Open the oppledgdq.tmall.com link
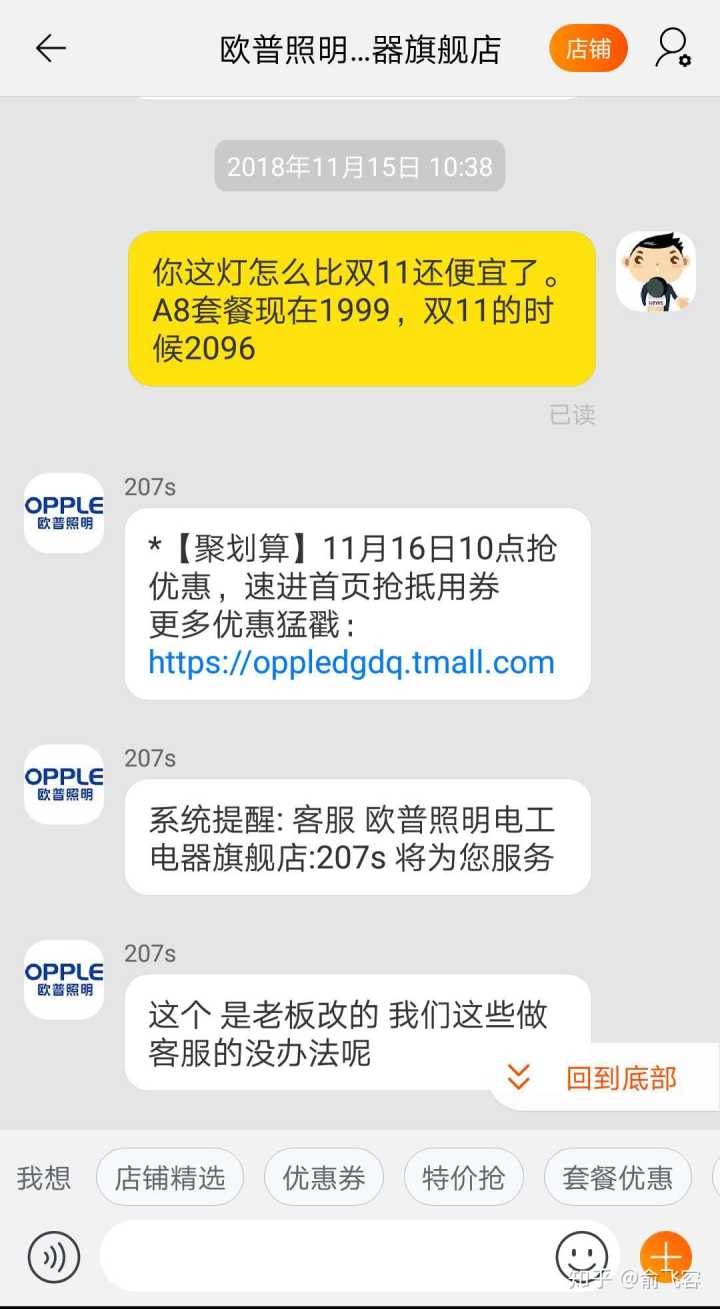The width and height of the screenshot is (720, 1309). (351, 662)
